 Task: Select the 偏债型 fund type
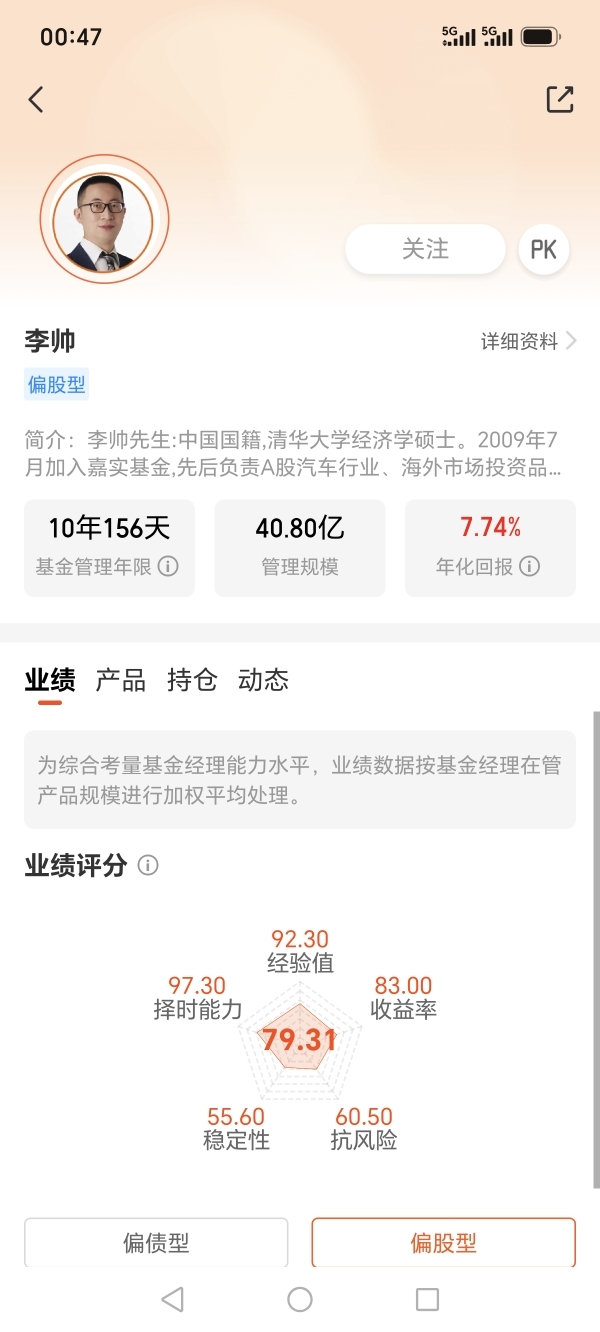pyautogui.click(x=156, y=1243)
